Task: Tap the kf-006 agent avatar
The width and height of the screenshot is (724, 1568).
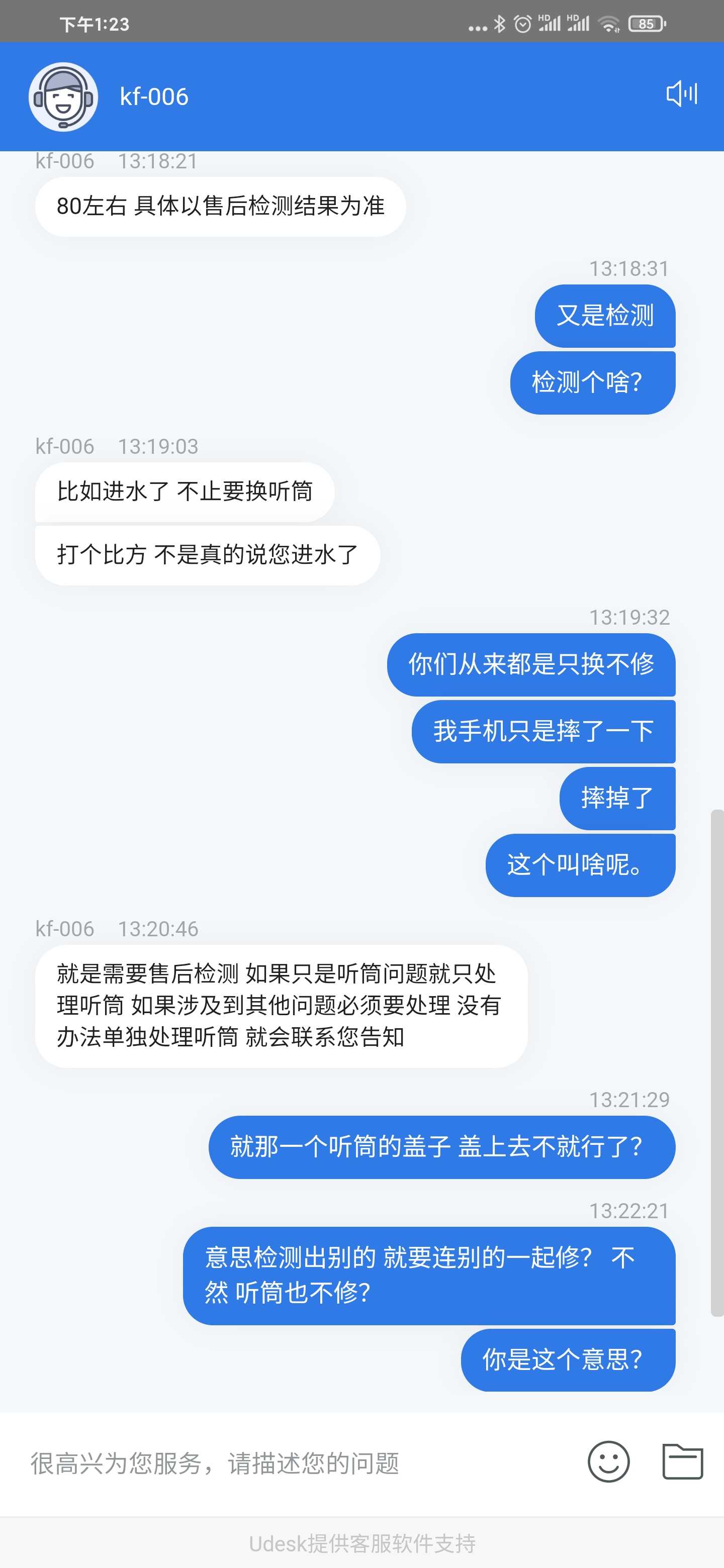Action: point(63,97)
